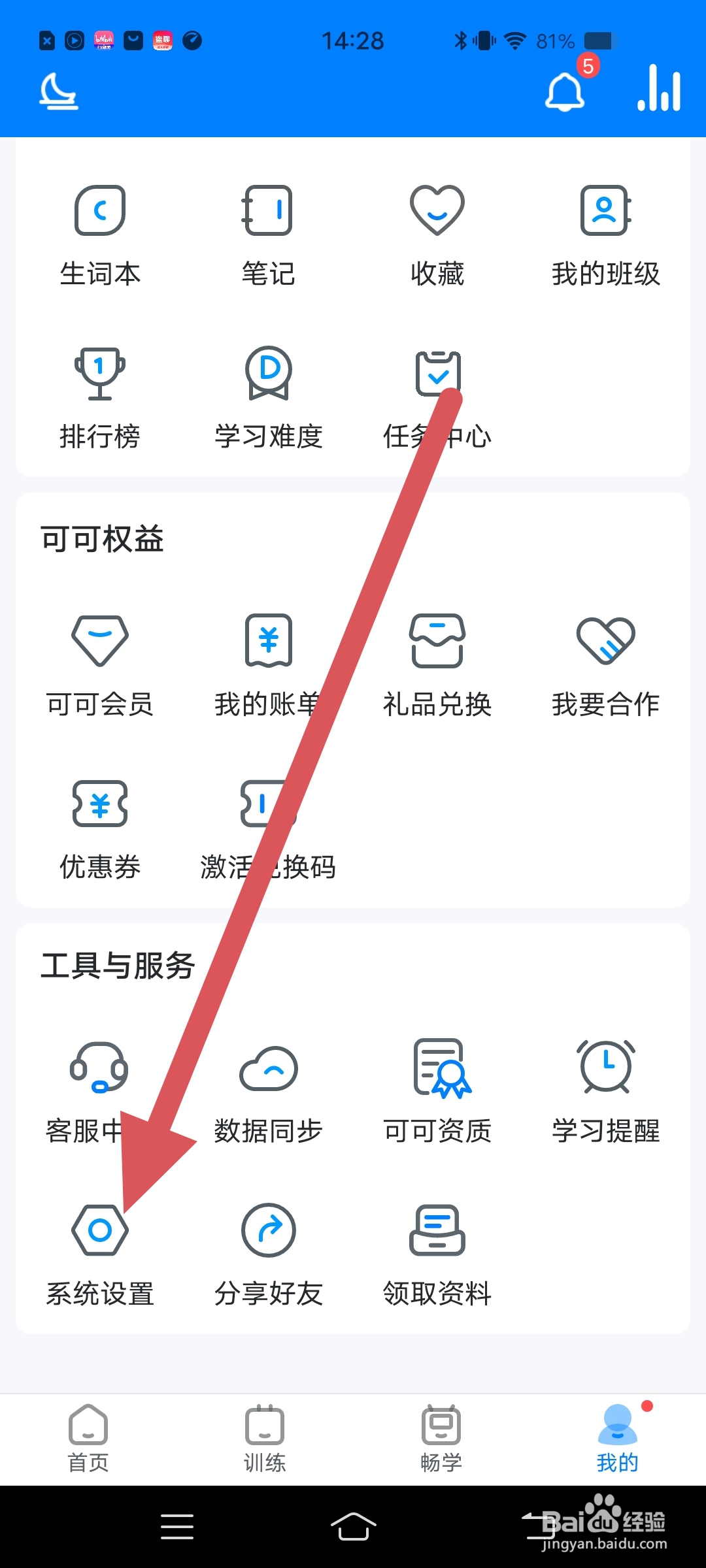Open the notification bell with badge 5

click(x=563, y=91)
